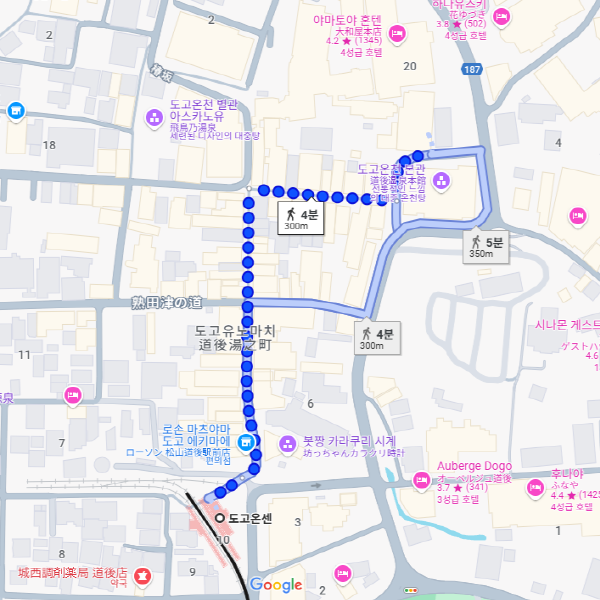Open the 아마토야 혼텐 hotel pin
The height and width of the screenshot is (600, 600).
[x=395, y=35]
